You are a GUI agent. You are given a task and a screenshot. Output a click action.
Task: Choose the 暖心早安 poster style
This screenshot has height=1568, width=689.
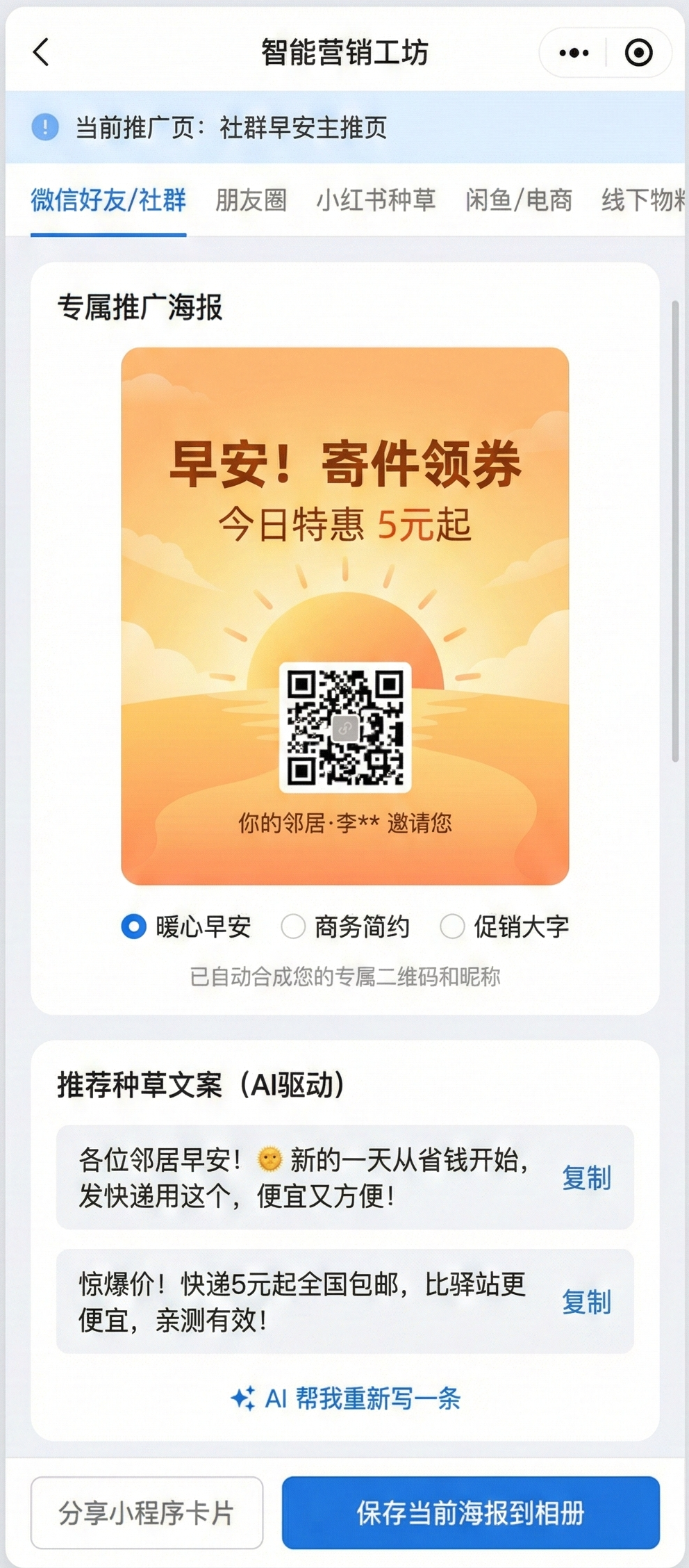(x=186, y=926)
